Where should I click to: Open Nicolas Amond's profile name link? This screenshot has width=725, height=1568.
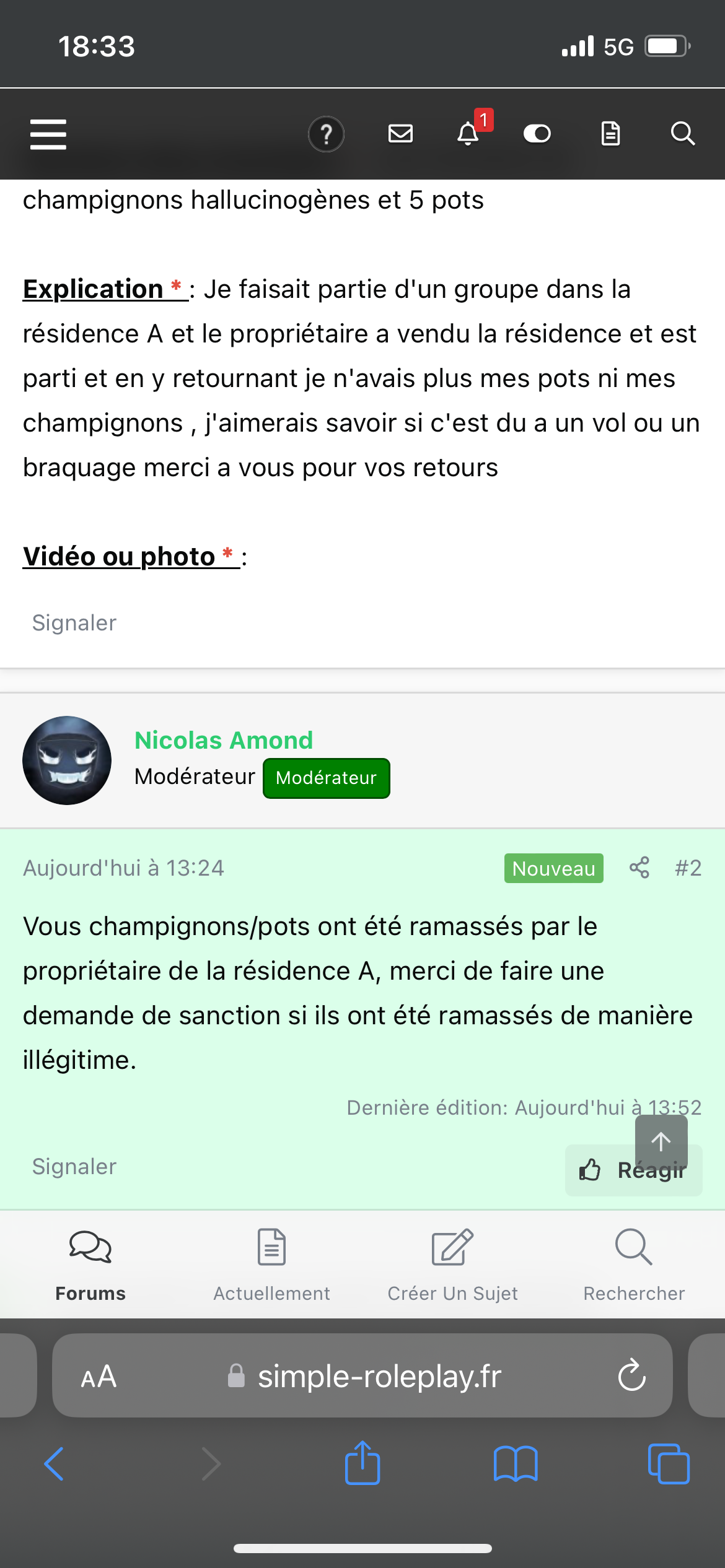pos(224,740)
